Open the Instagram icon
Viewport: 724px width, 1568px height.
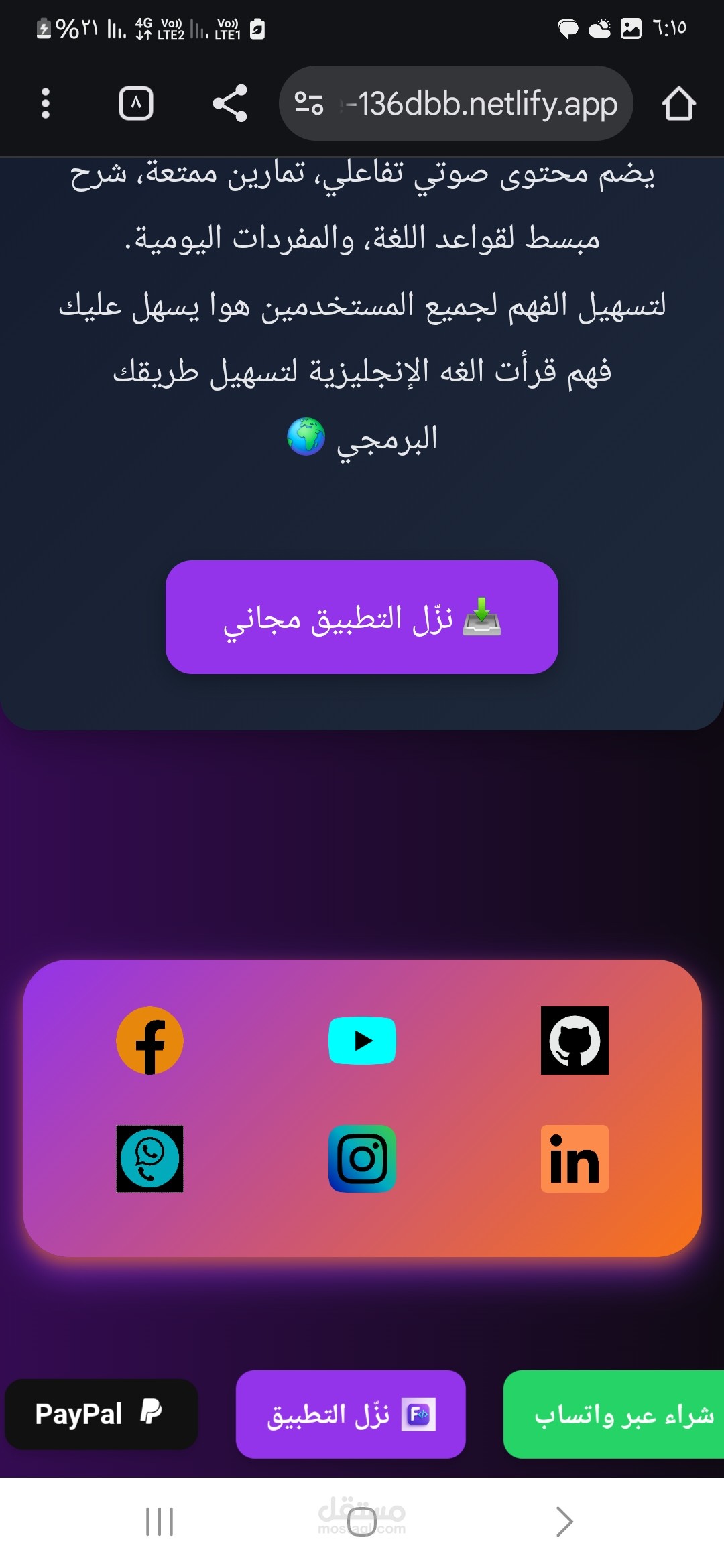coord(362,1159)
